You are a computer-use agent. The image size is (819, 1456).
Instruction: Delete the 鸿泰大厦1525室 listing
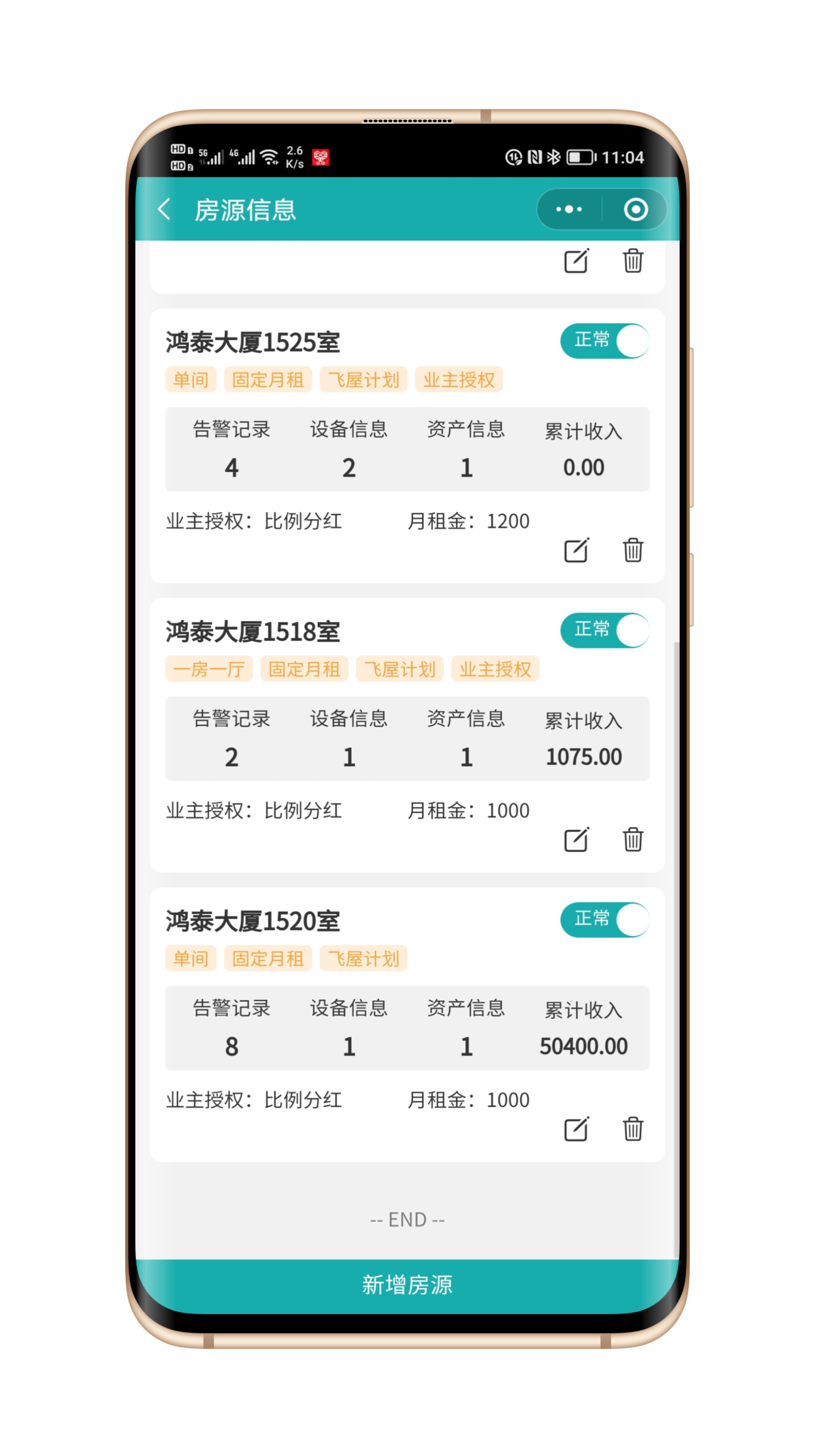pos(633,550)
